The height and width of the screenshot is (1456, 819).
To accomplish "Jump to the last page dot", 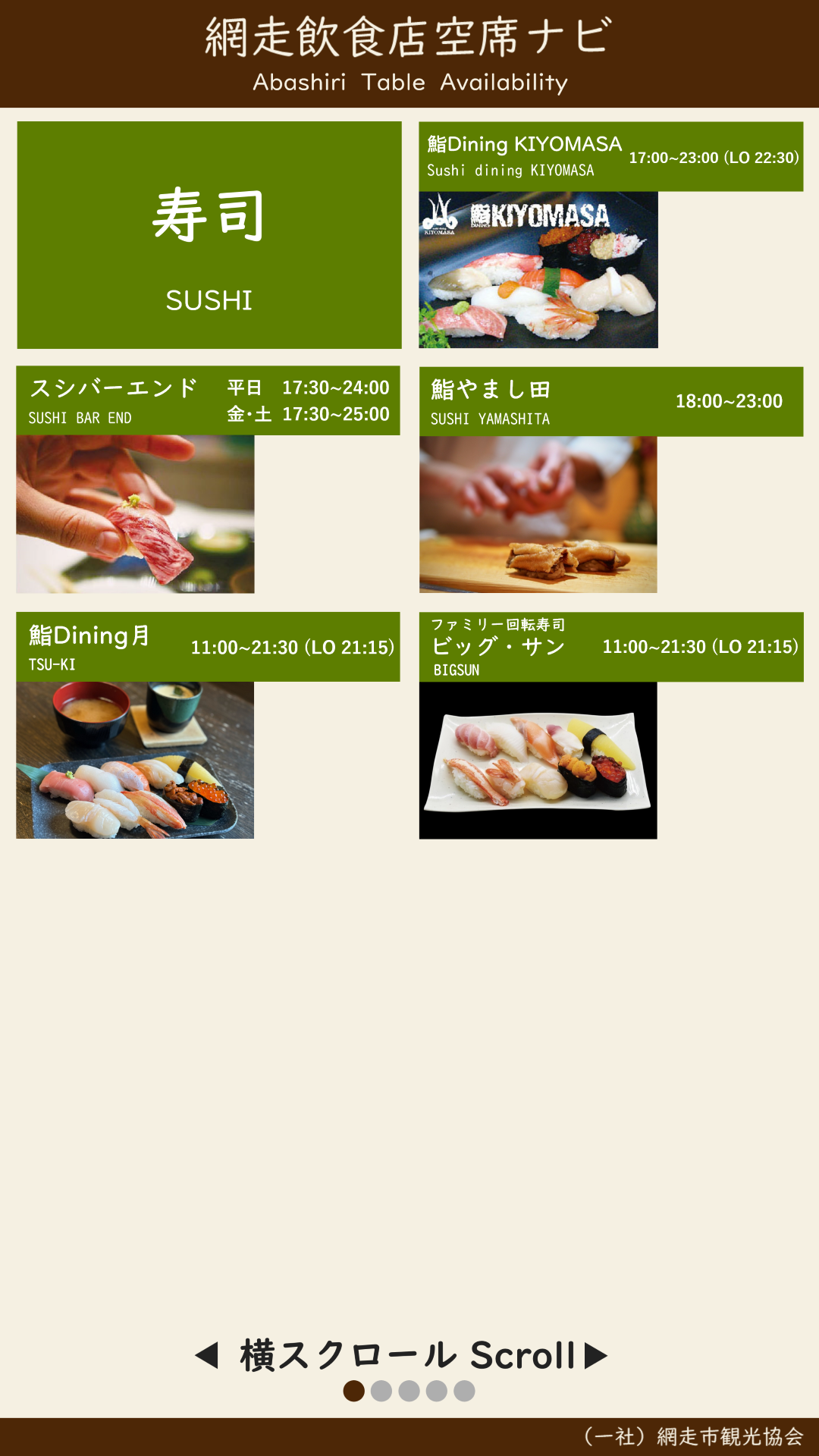I will pyautogui.click(x=464, y=1391).
